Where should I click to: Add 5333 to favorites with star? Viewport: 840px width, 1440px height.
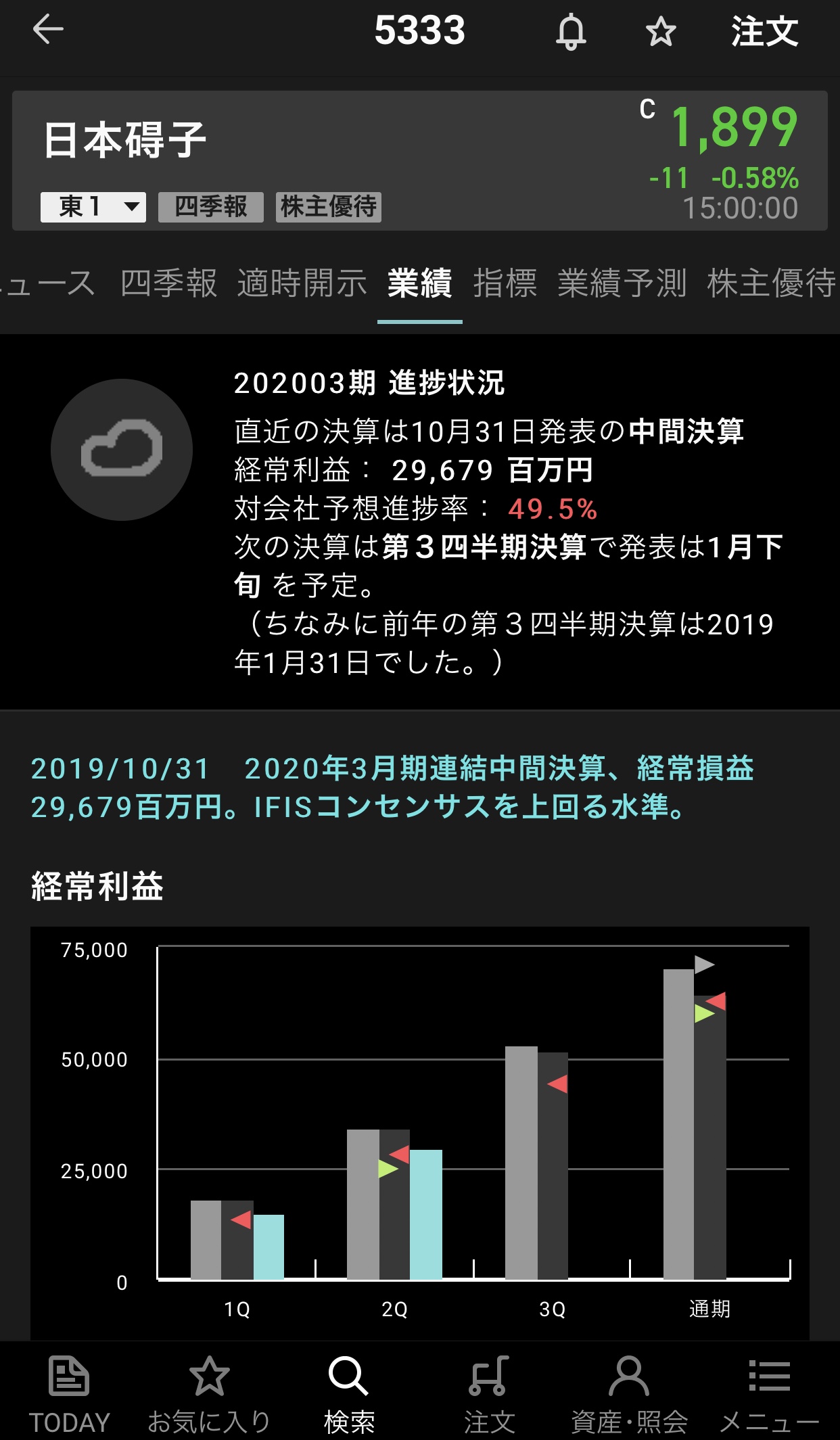pyautogui.click(x=660, y=32)
